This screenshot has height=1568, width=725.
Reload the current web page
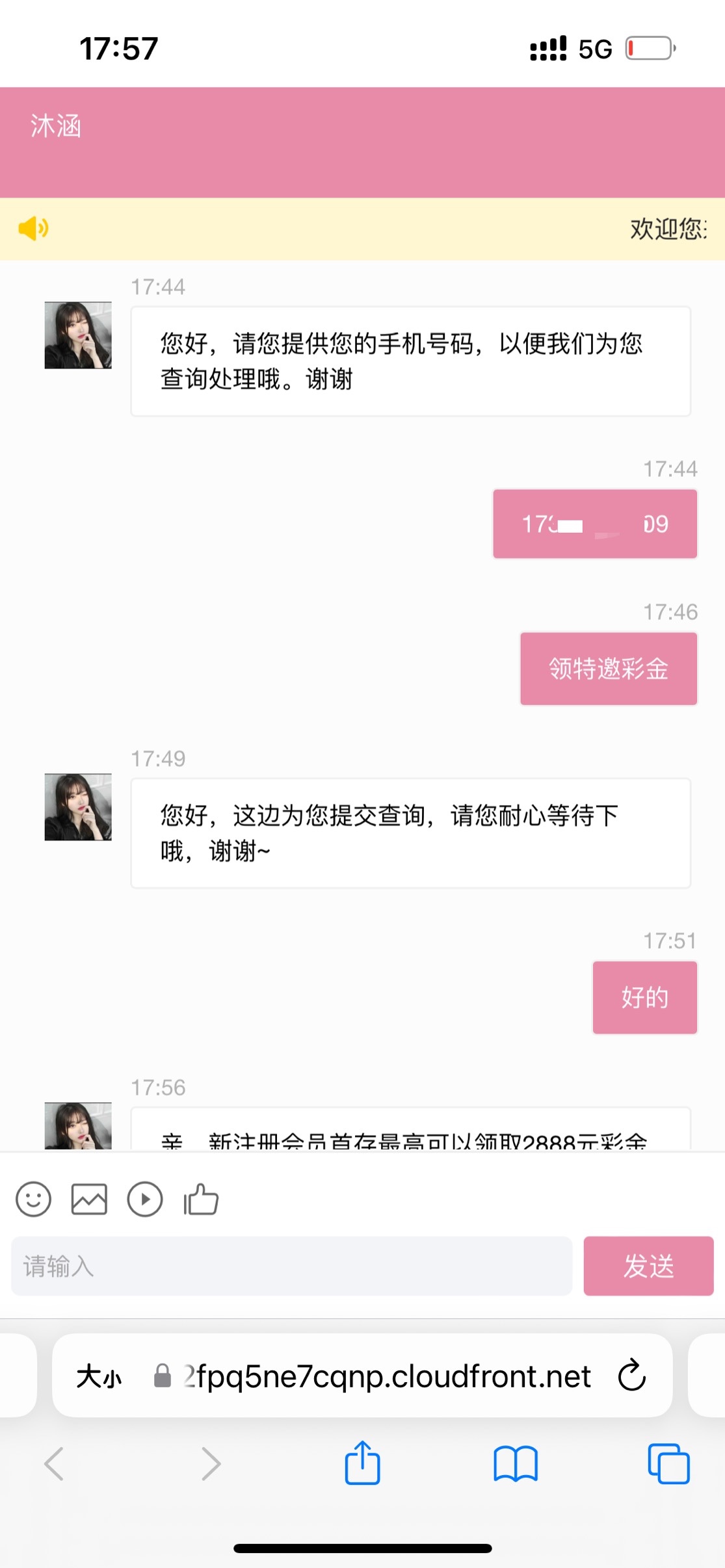click(631, 1376)
